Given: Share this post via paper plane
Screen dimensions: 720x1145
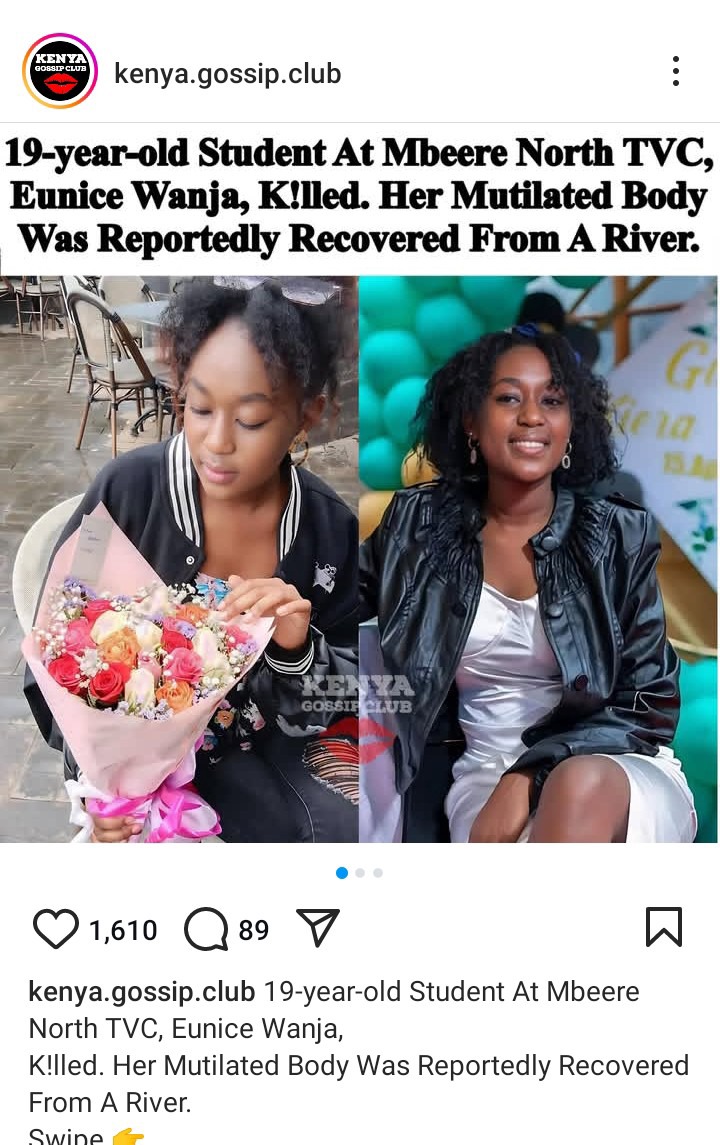Looking at the screenshot, I should click(x=318, y=928).
